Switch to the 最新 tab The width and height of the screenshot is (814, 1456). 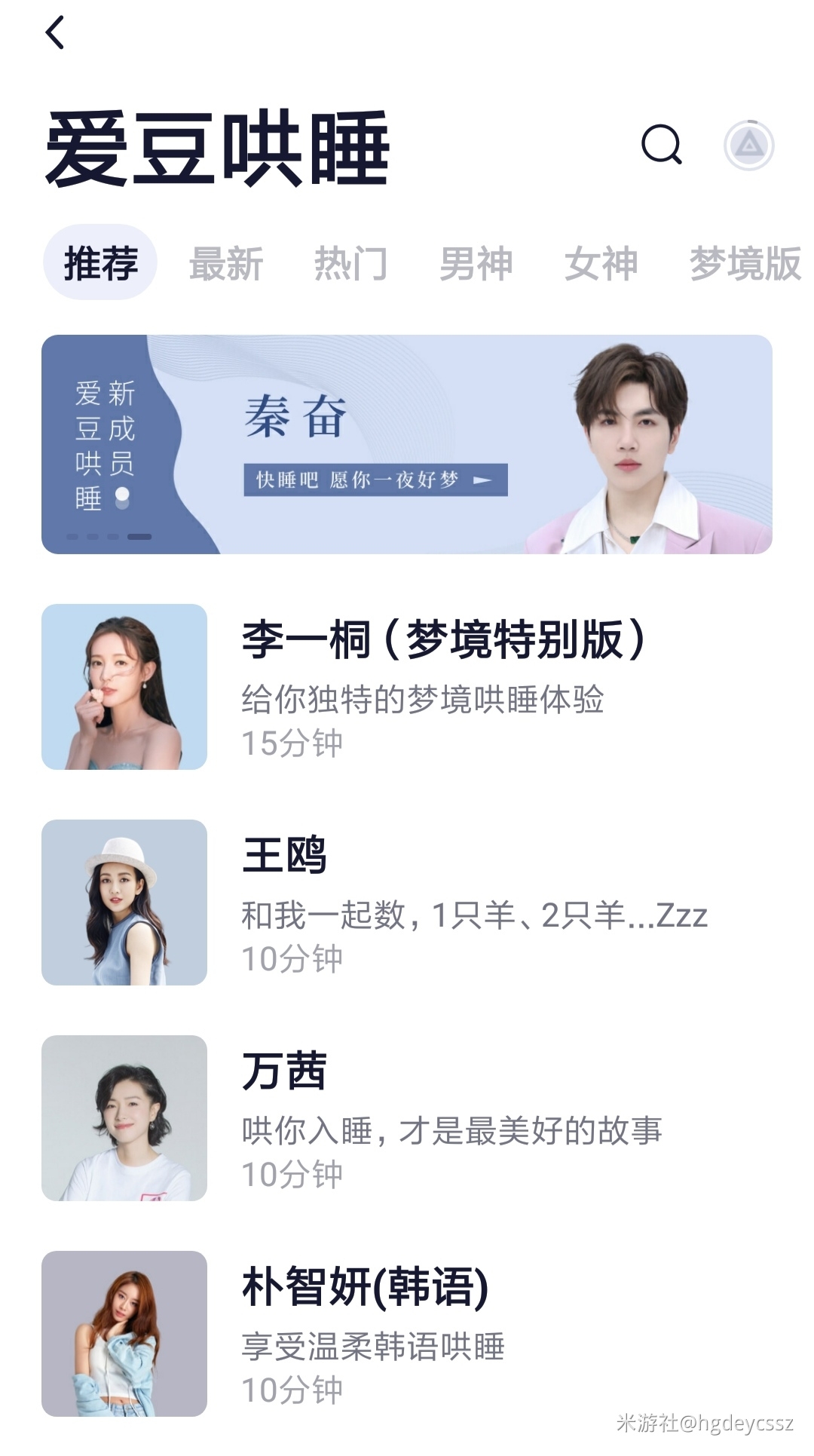point(225,264)
